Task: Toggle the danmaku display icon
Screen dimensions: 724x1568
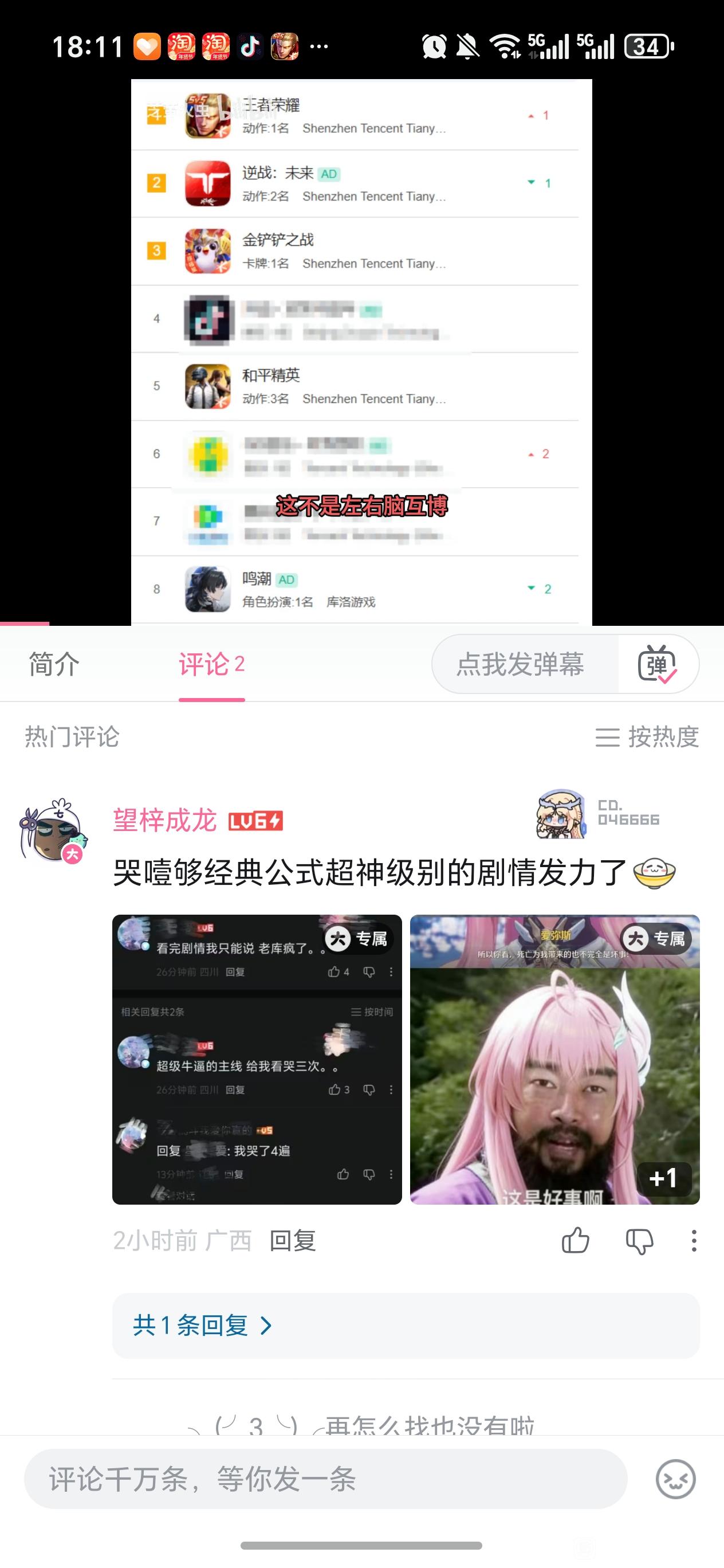Action: tap(657, 664)
